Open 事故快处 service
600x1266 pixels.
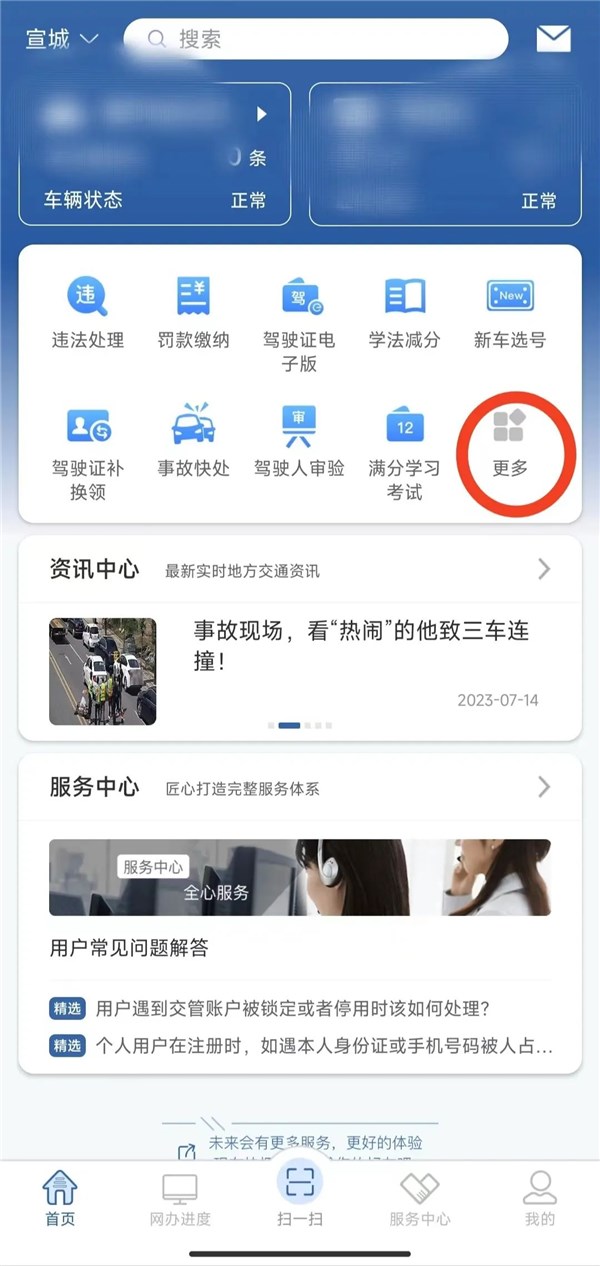click(193, 440)
